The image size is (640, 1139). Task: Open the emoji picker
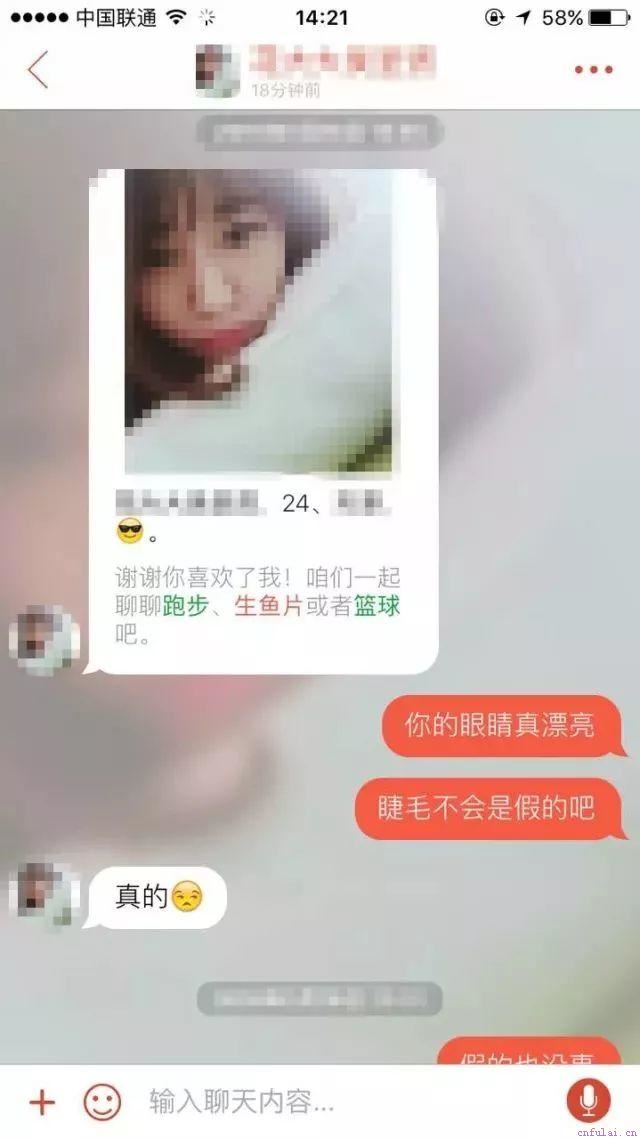click(102, 1103)
